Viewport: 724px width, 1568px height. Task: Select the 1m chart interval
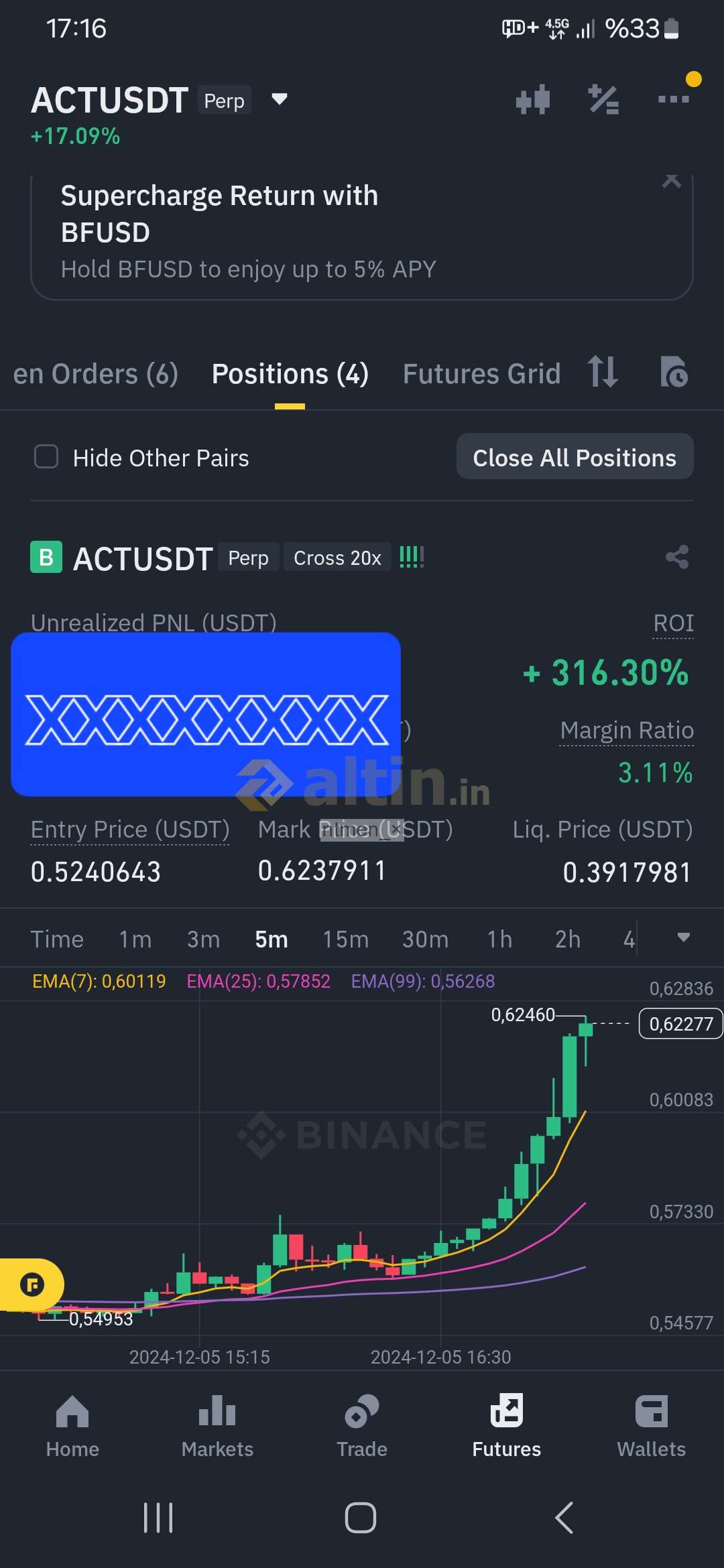pos(135,939)
